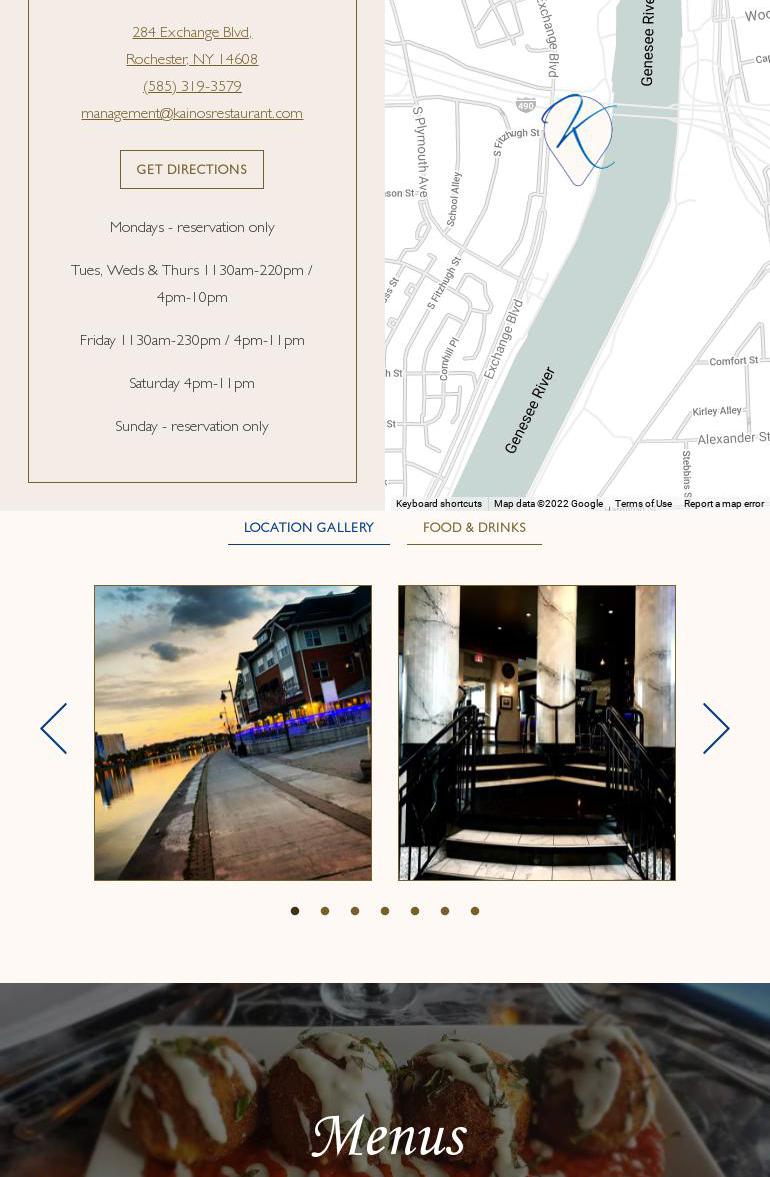This screenshot has height=1177, width=770.
Task: Select the restaurant K marker on the map
Action: click(579, 138)
